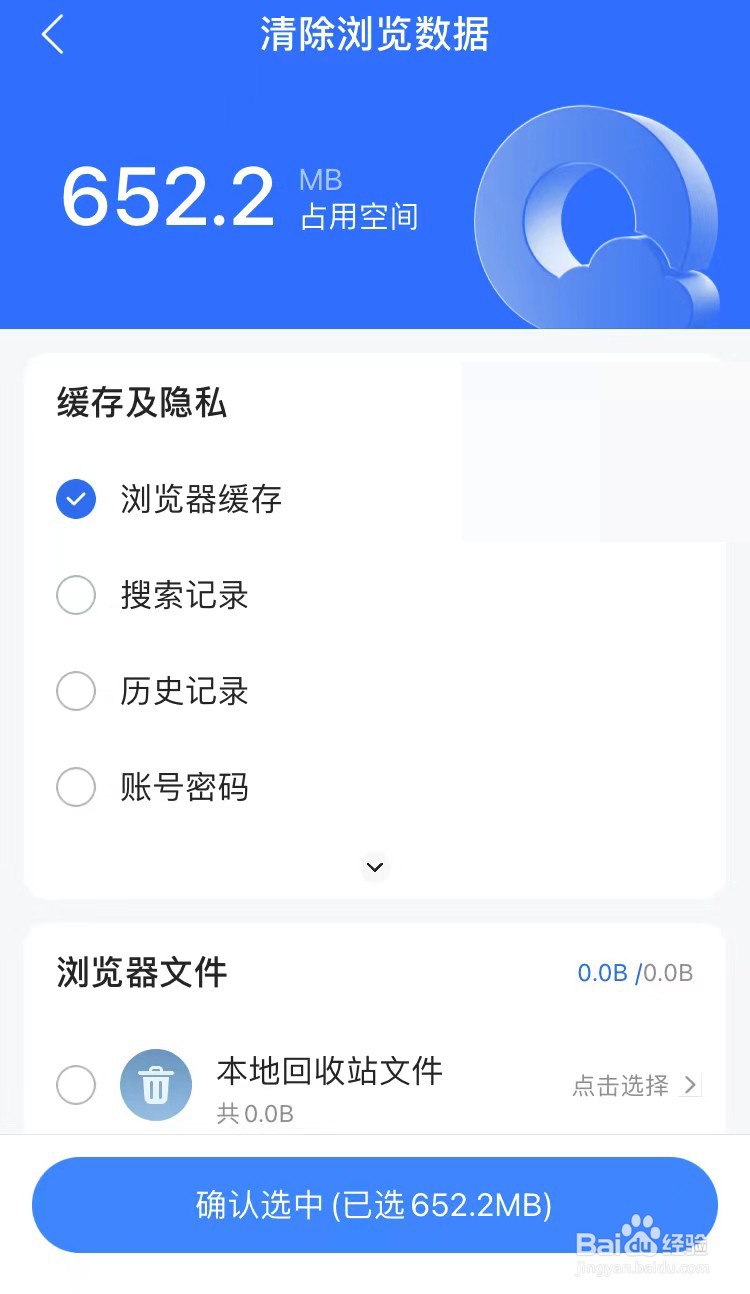
Task: Tick the 本地回收站文件 checkbox
Action: click(x=75, y=1085)
